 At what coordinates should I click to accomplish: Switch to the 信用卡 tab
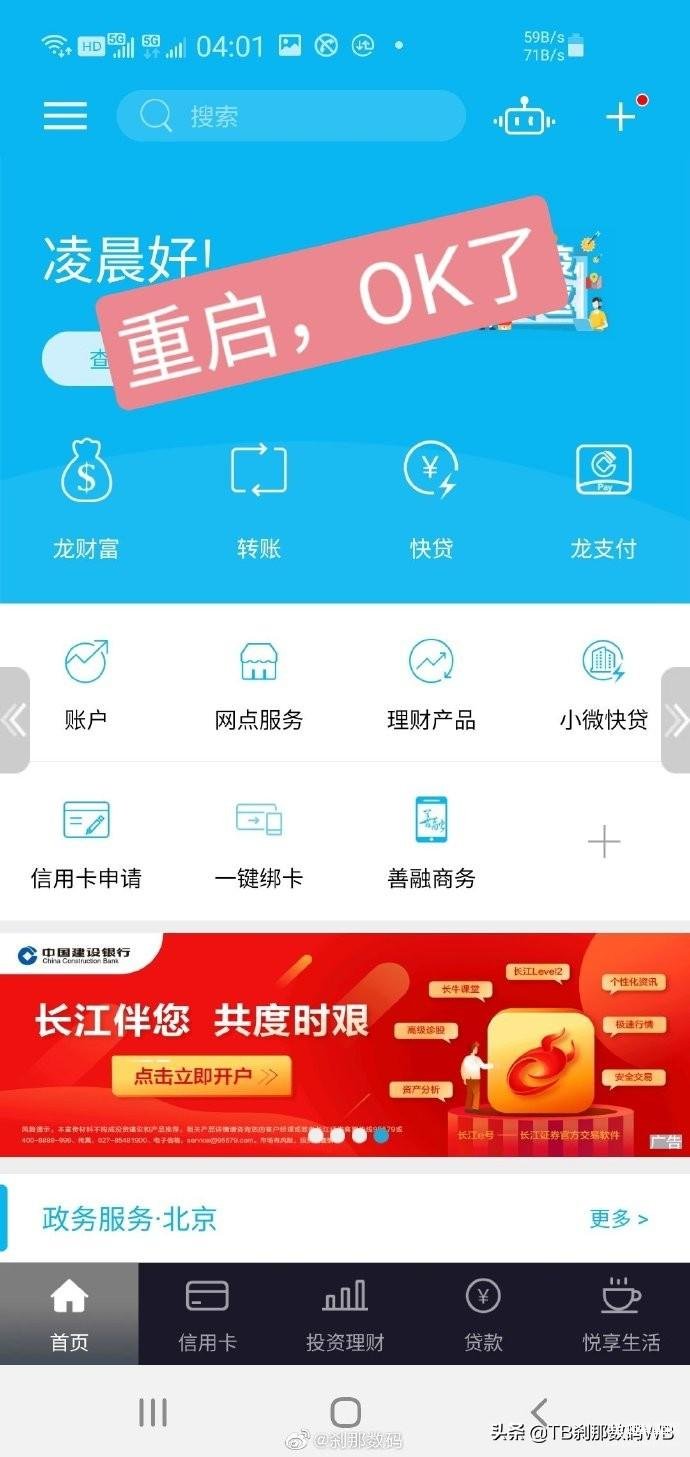coord(207,1315)
